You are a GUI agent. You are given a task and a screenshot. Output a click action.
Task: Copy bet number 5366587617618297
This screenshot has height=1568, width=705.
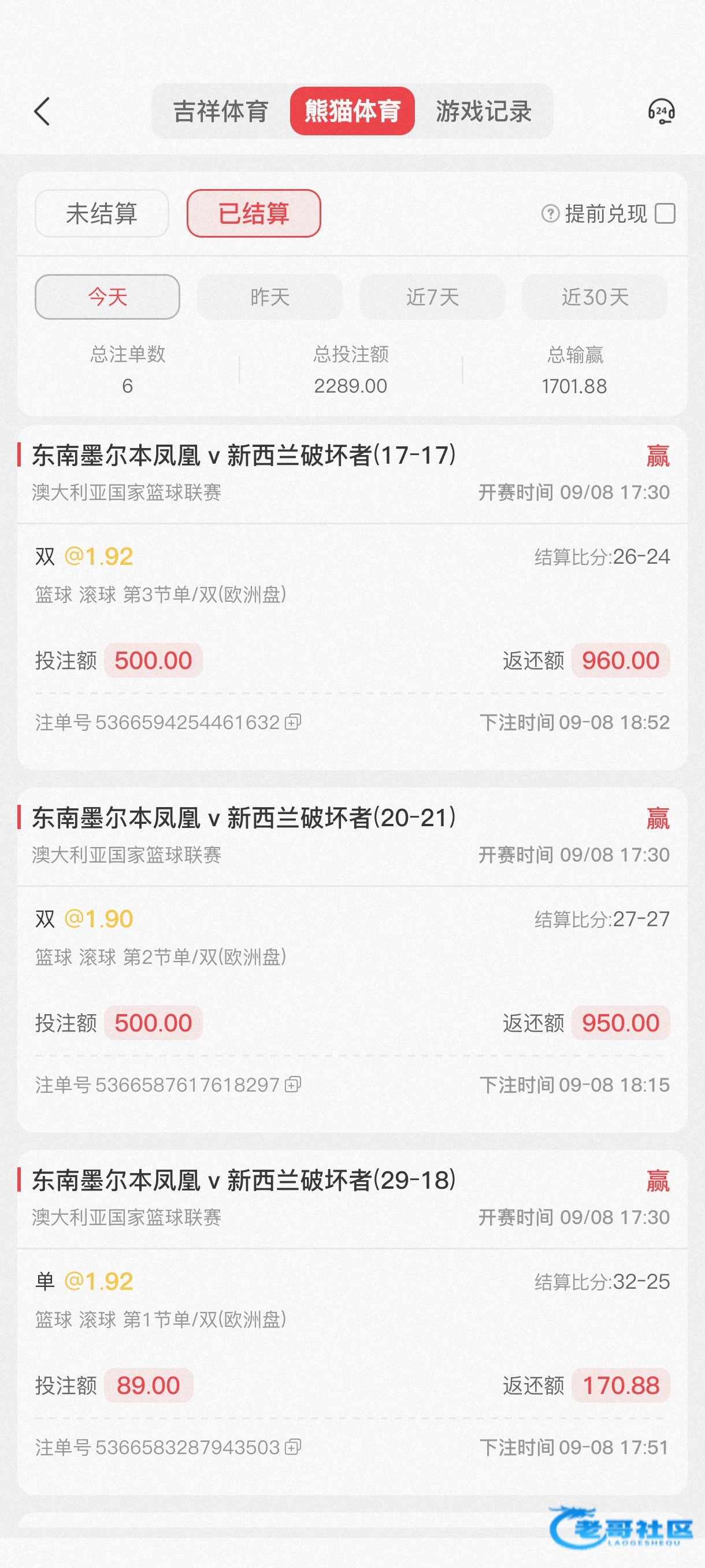[293, 1084]
